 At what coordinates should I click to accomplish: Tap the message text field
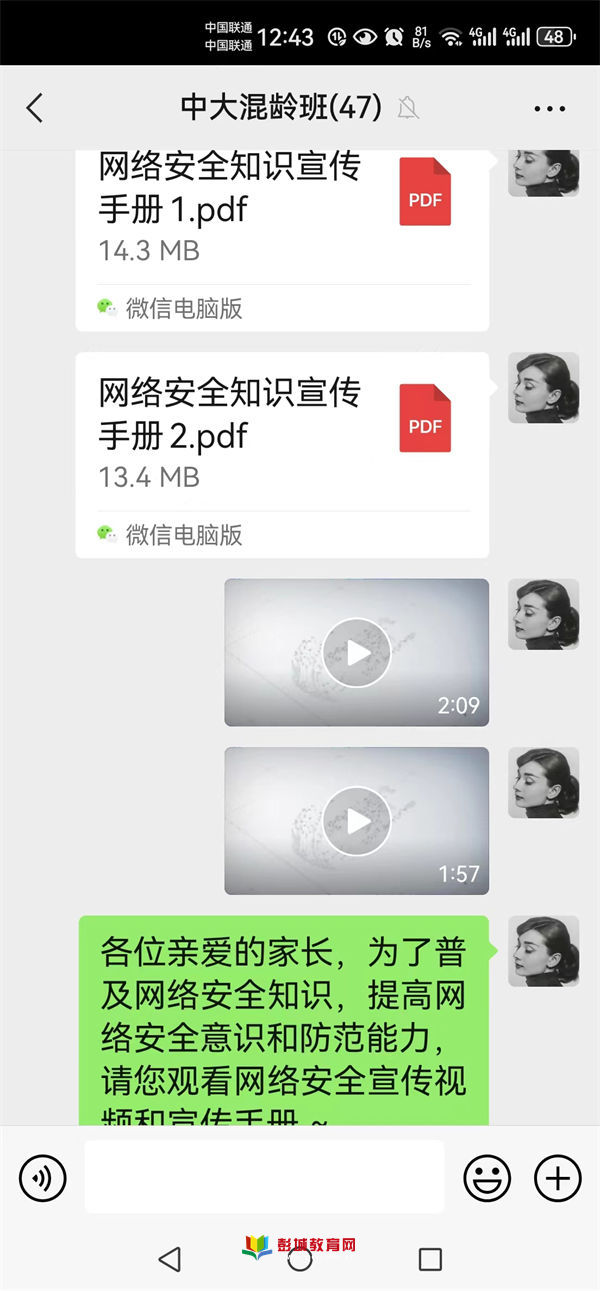point(264,1177)
